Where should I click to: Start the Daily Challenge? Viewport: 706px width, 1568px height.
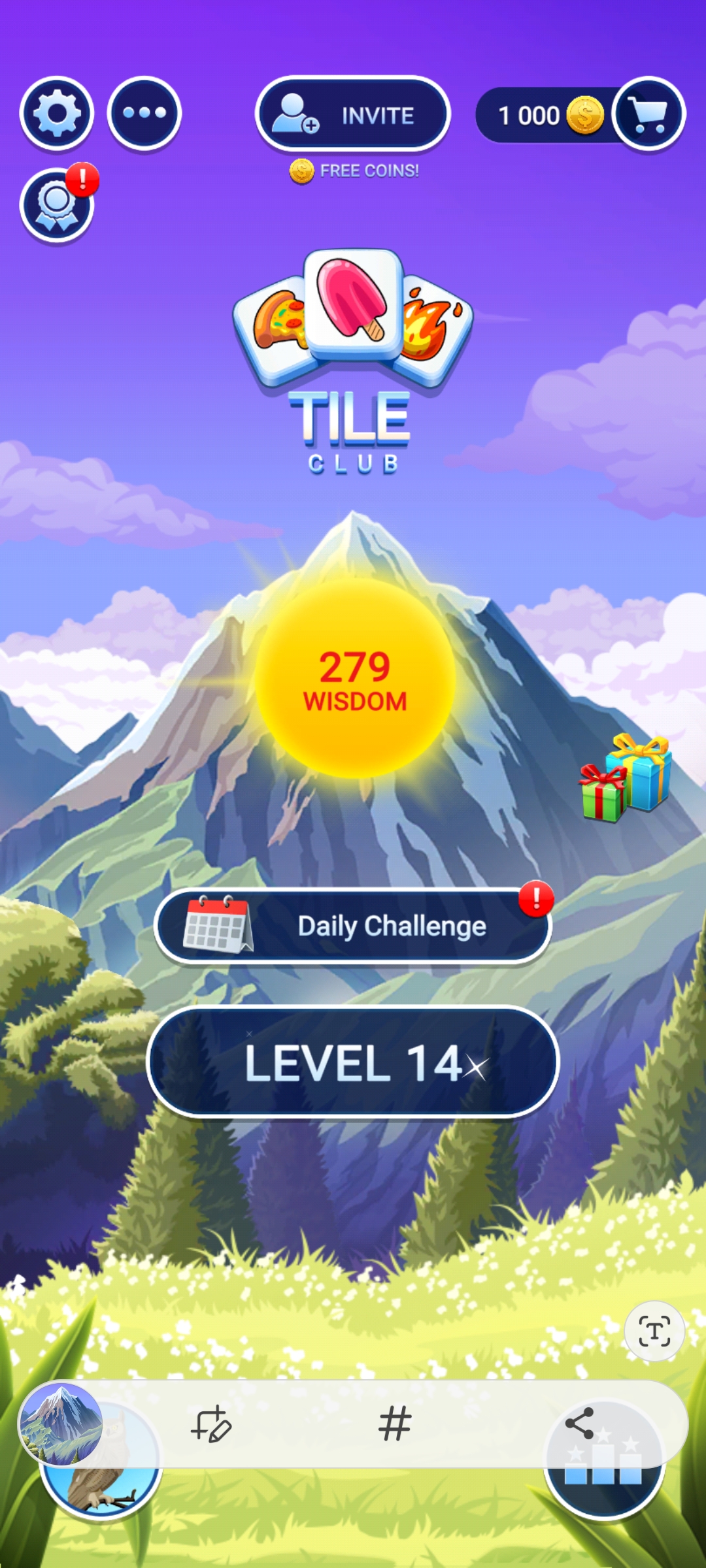coord(353,926)
